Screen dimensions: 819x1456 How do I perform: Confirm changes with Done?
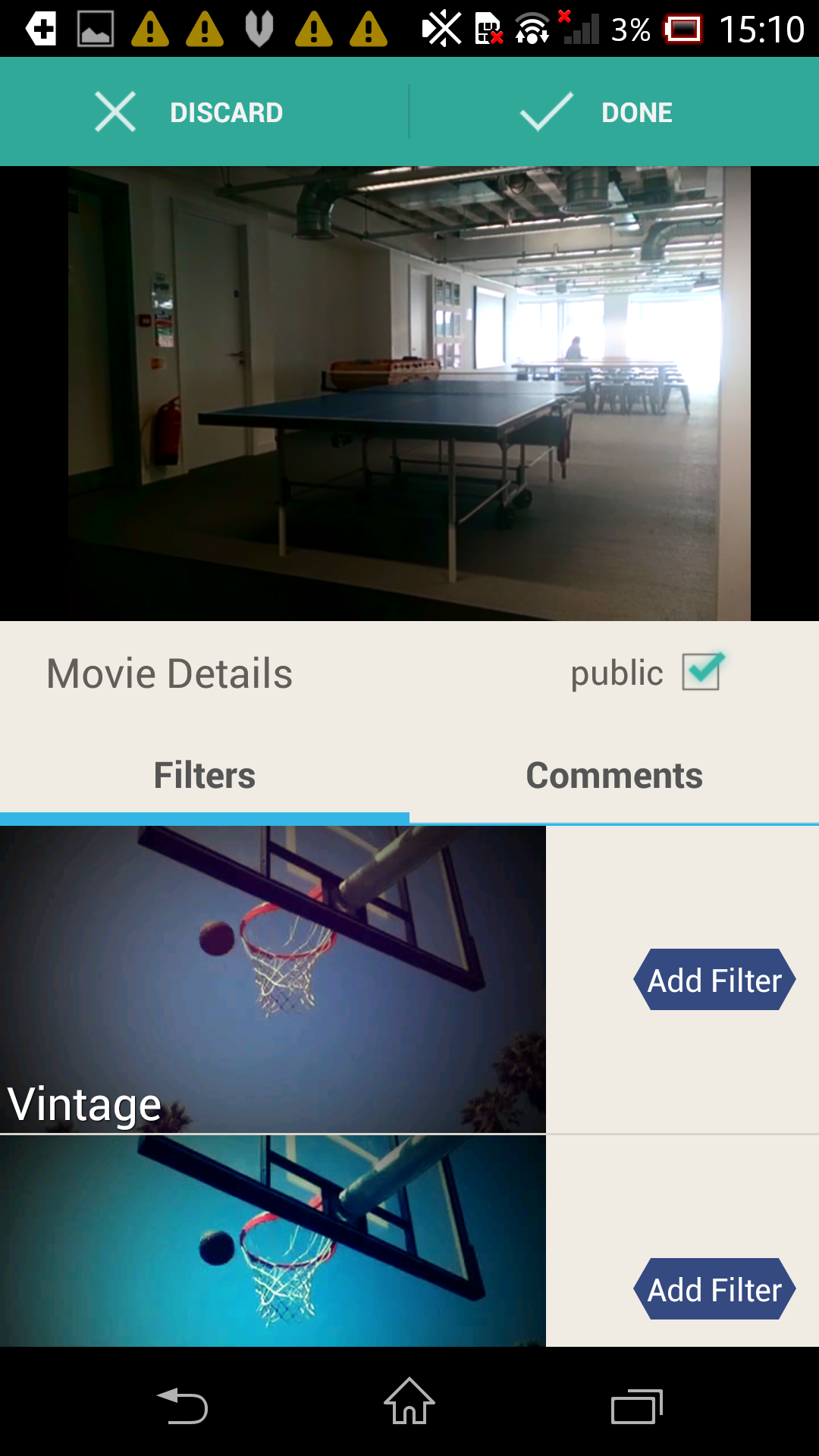tap(598, 112)
